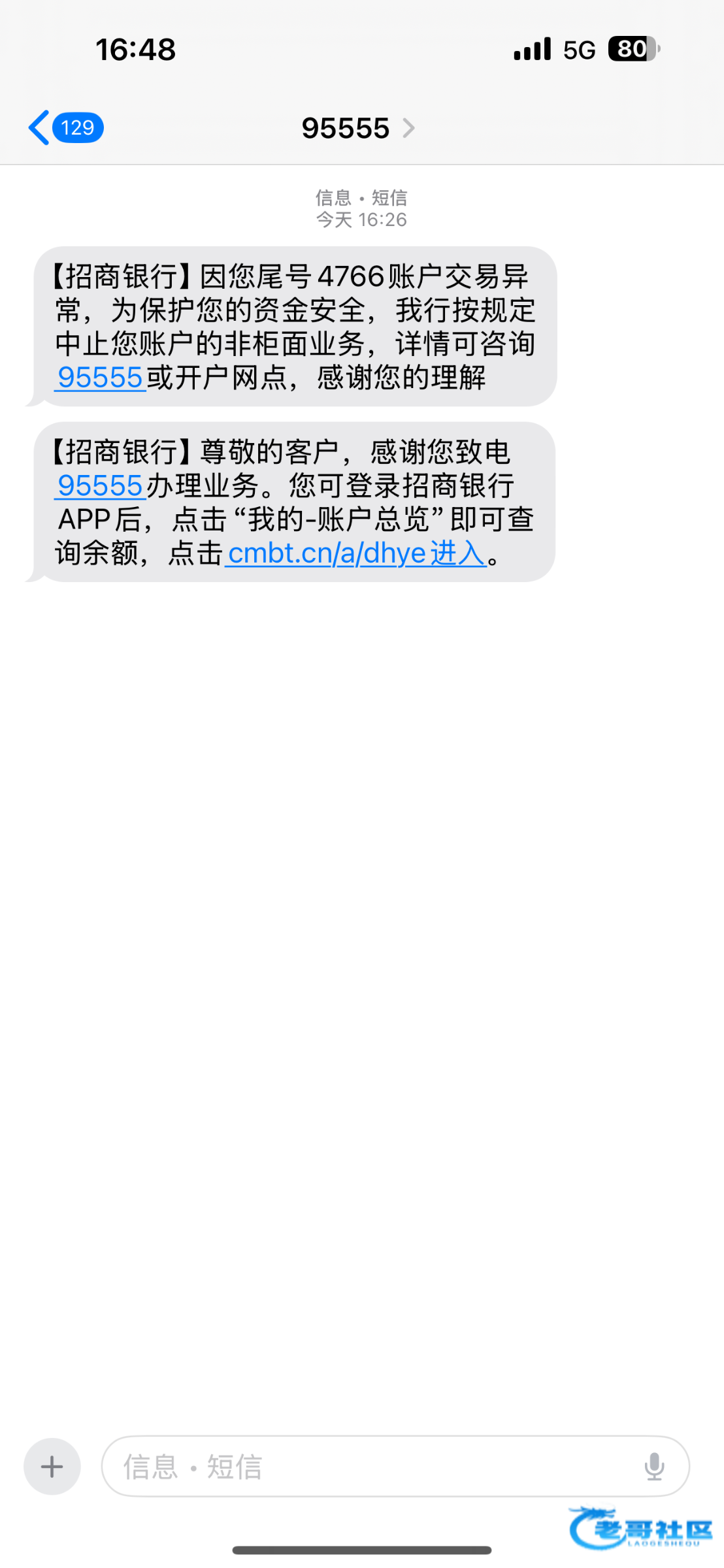Start voice dictation with the microphone
The height and width of the screenshot is (1568, 724).
(654, 1467)
